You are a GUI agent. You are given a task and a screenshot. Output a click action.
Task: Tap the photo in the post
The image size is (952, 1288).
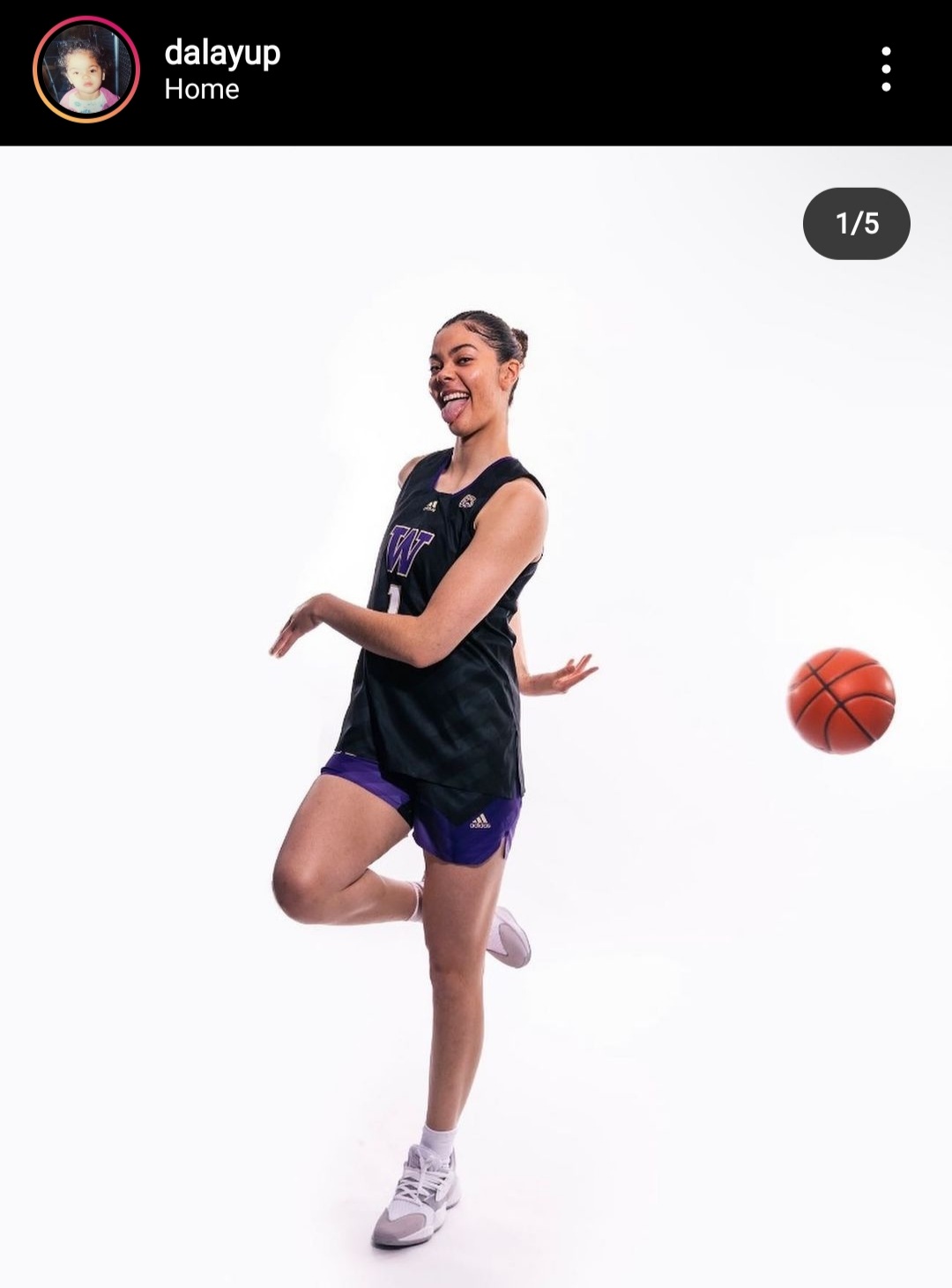[476, 714]
